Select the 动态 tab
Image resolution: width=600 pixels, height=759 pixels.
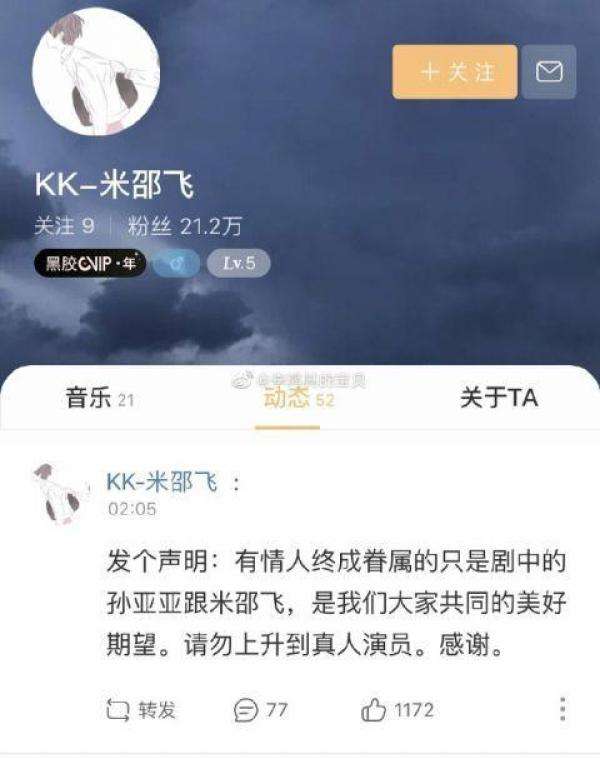tap(298, 399)
